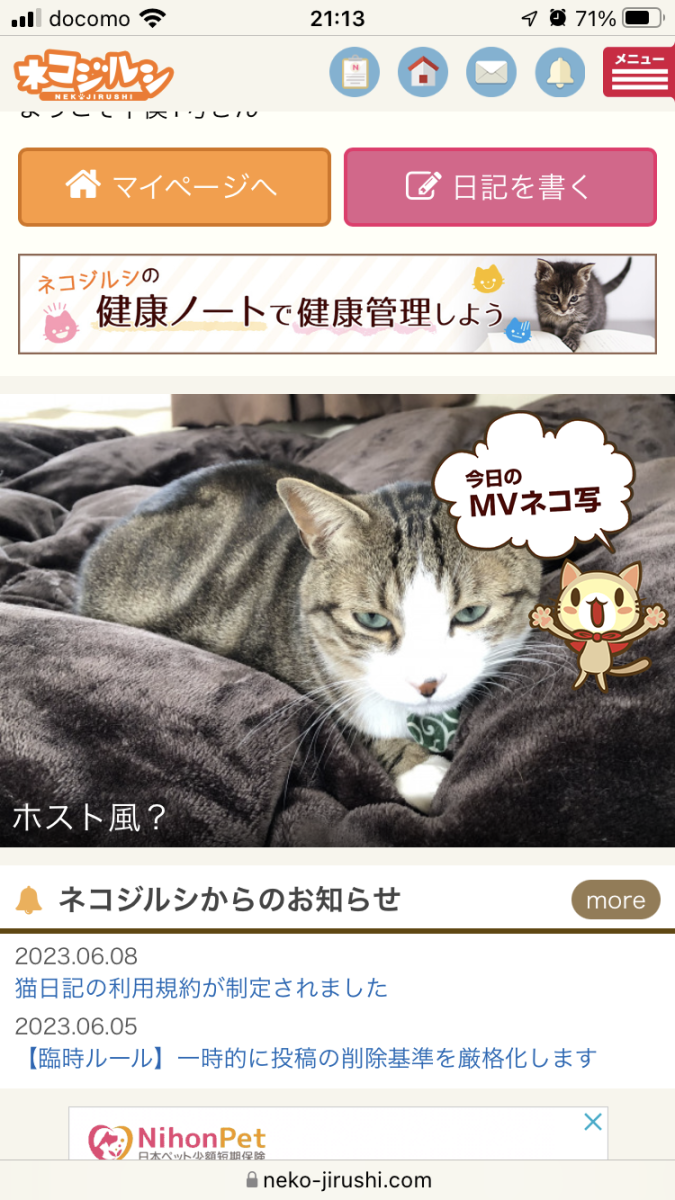Open the home icon in header
Screen dimensions: 675x1200
423,72
